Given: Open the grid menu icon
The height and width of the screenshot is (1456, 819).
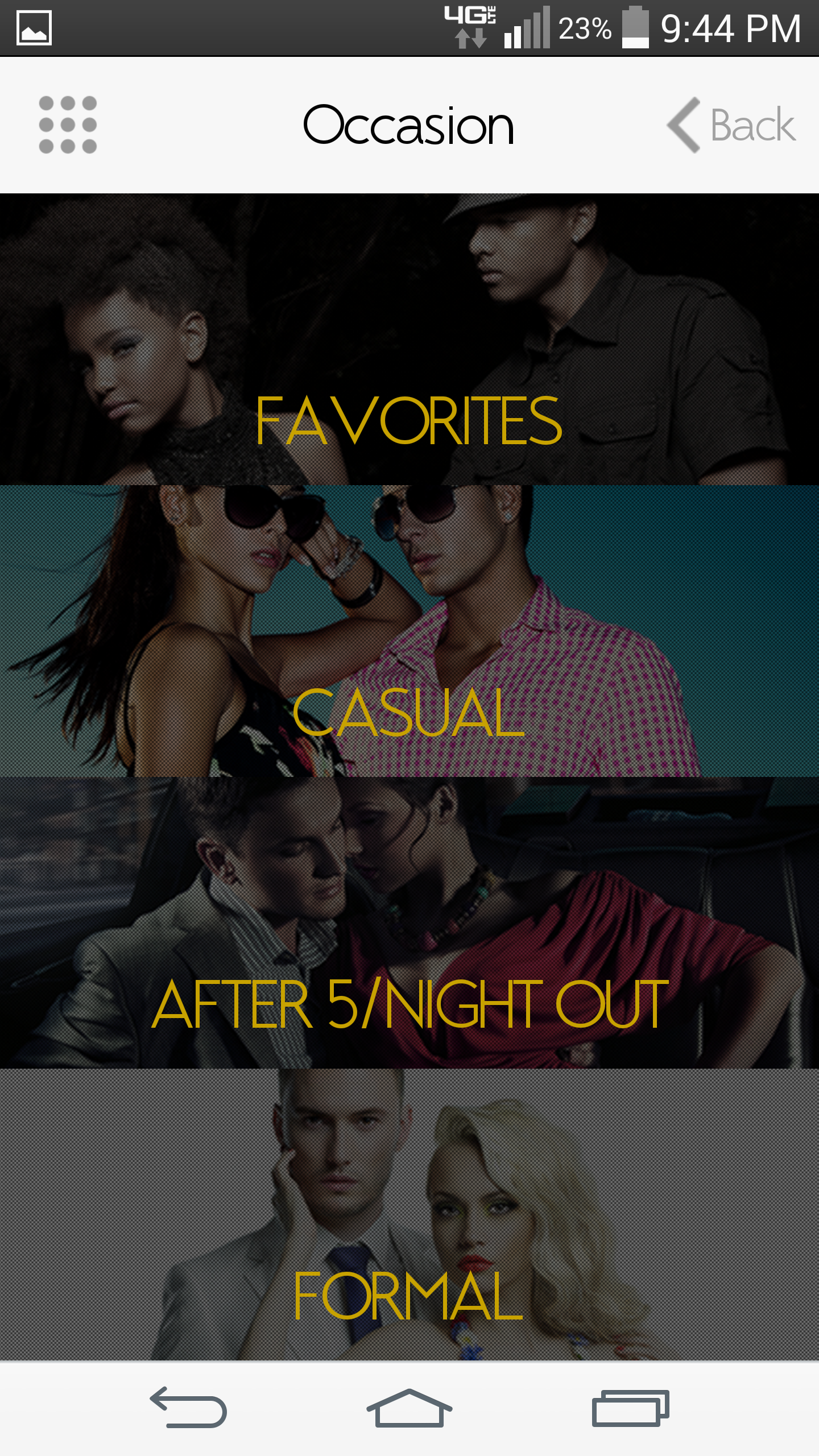Looking at the screenshot, I should click(x=68, y=125).
